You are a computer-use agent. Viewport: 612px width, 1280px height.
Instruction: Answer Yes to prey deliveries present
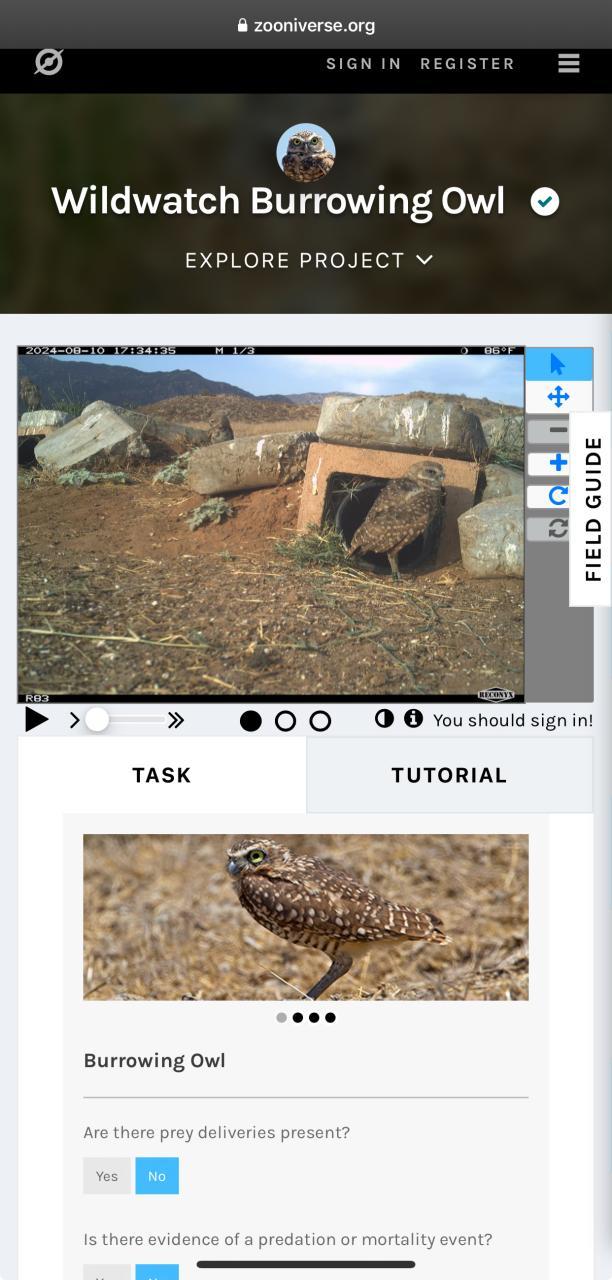(x=107, y=1176)
